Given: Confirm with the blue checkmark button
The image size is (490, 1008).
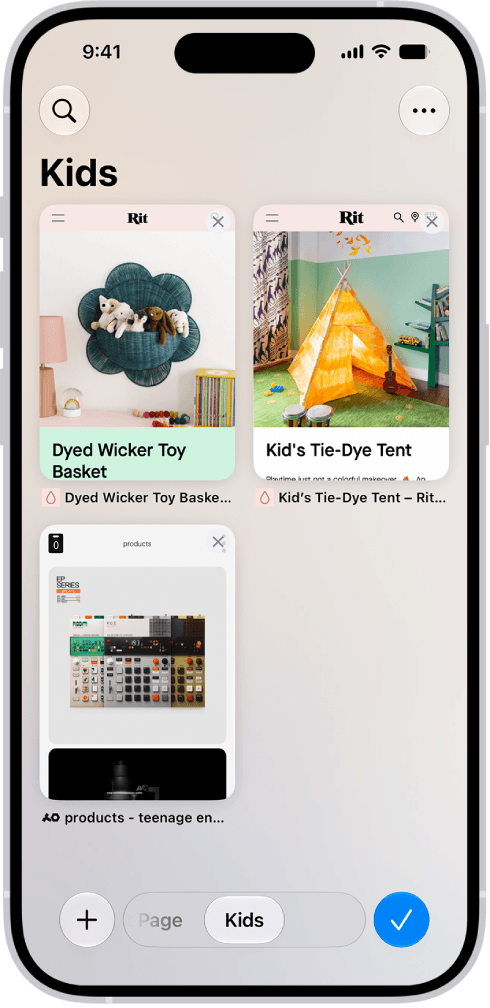Looking at the screenshot, I should point(401,920).
